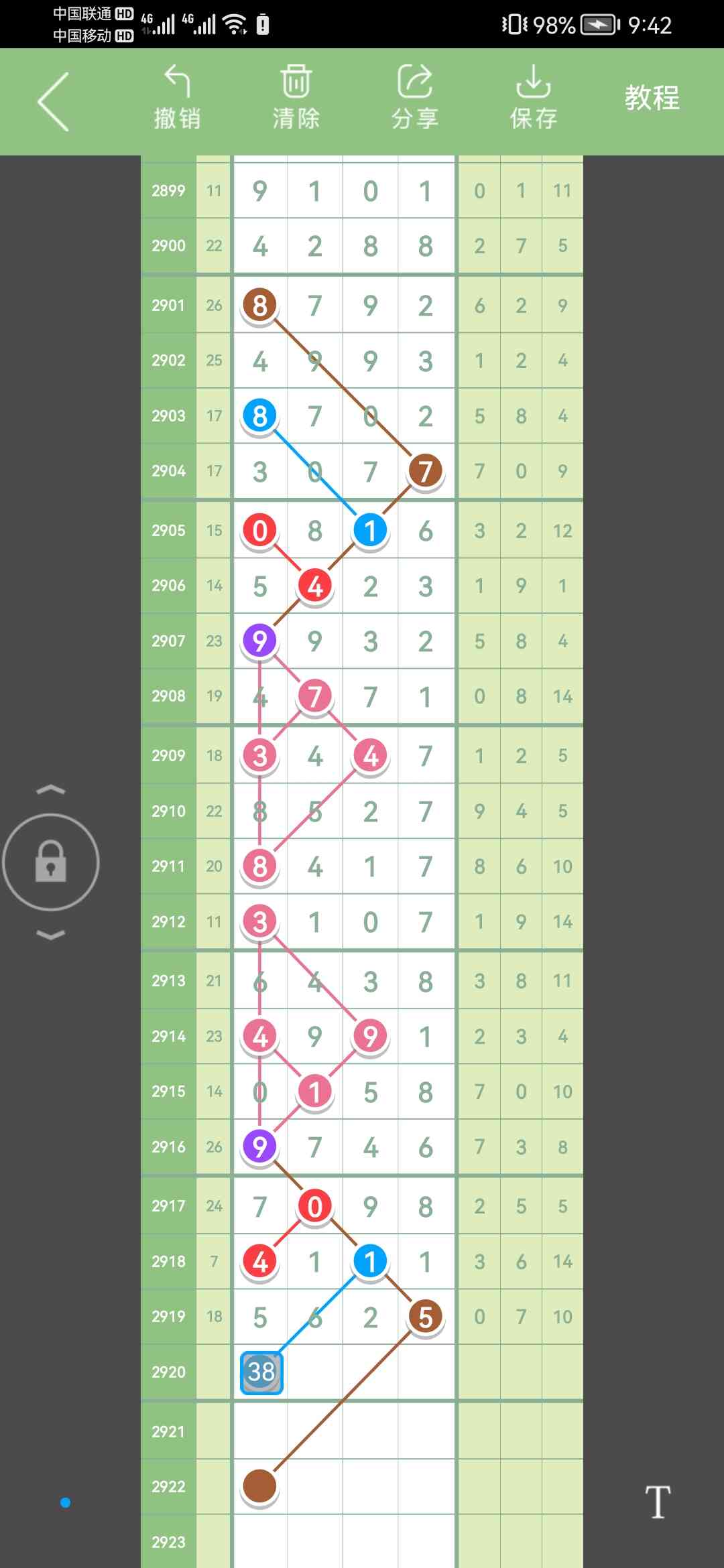The width and height of the screenshot is (724, 1568).
Task: Open the 教程 tutorial
Action: tap(652, 98)
